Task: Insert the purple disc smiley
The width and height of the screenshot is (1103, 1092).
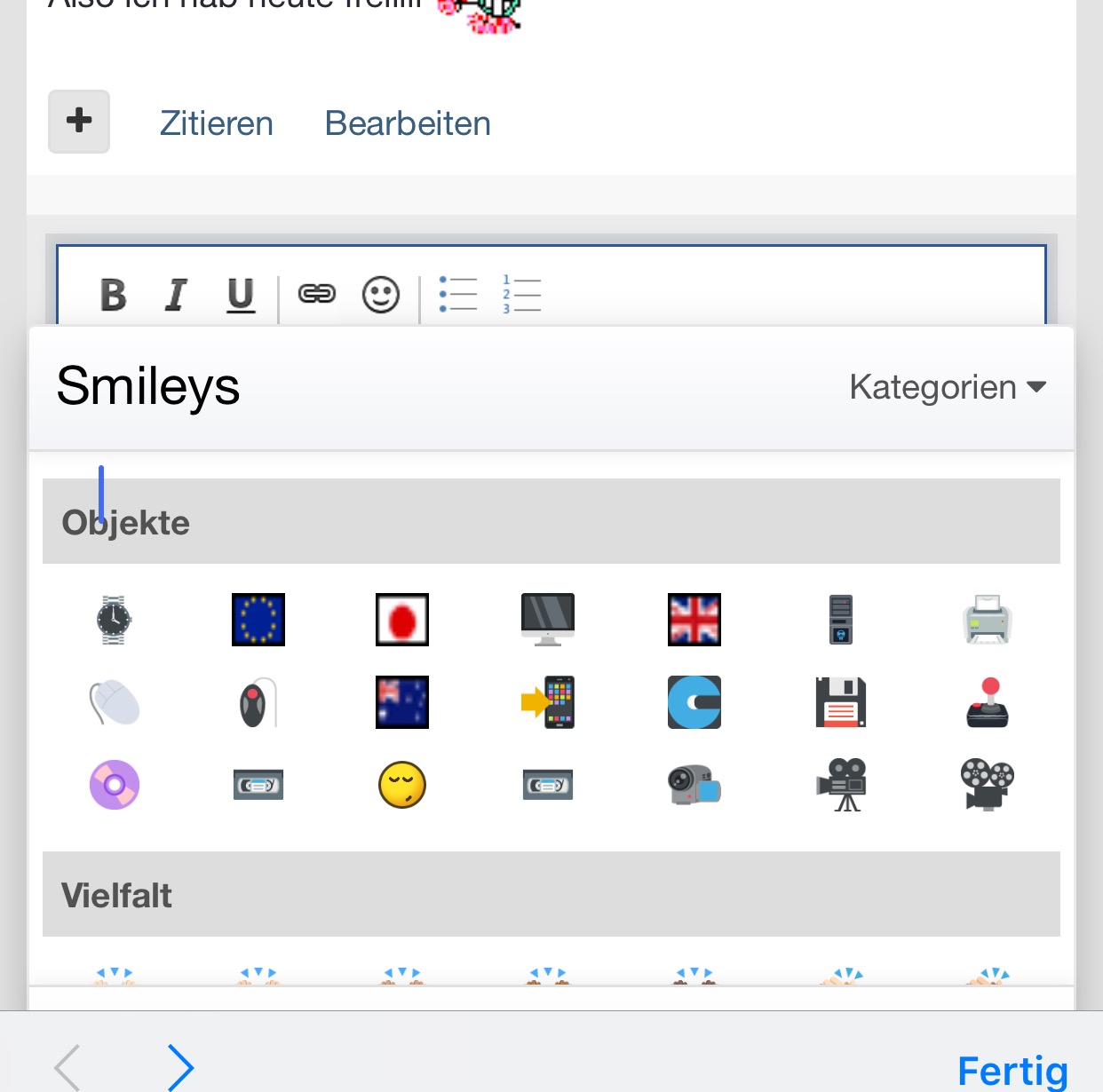Action: click(114, 785)
